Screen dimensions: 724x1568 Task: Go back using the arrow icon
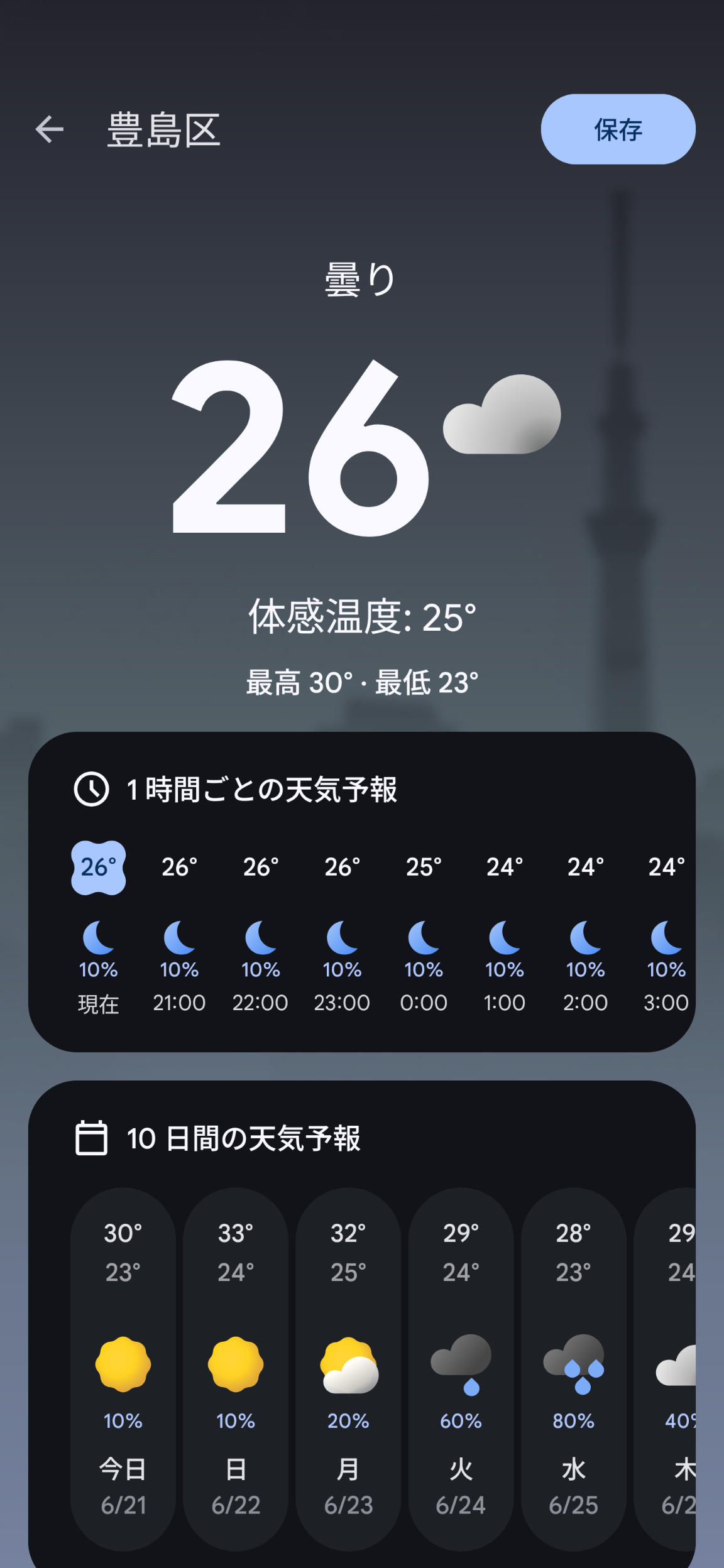pos(50,130)
